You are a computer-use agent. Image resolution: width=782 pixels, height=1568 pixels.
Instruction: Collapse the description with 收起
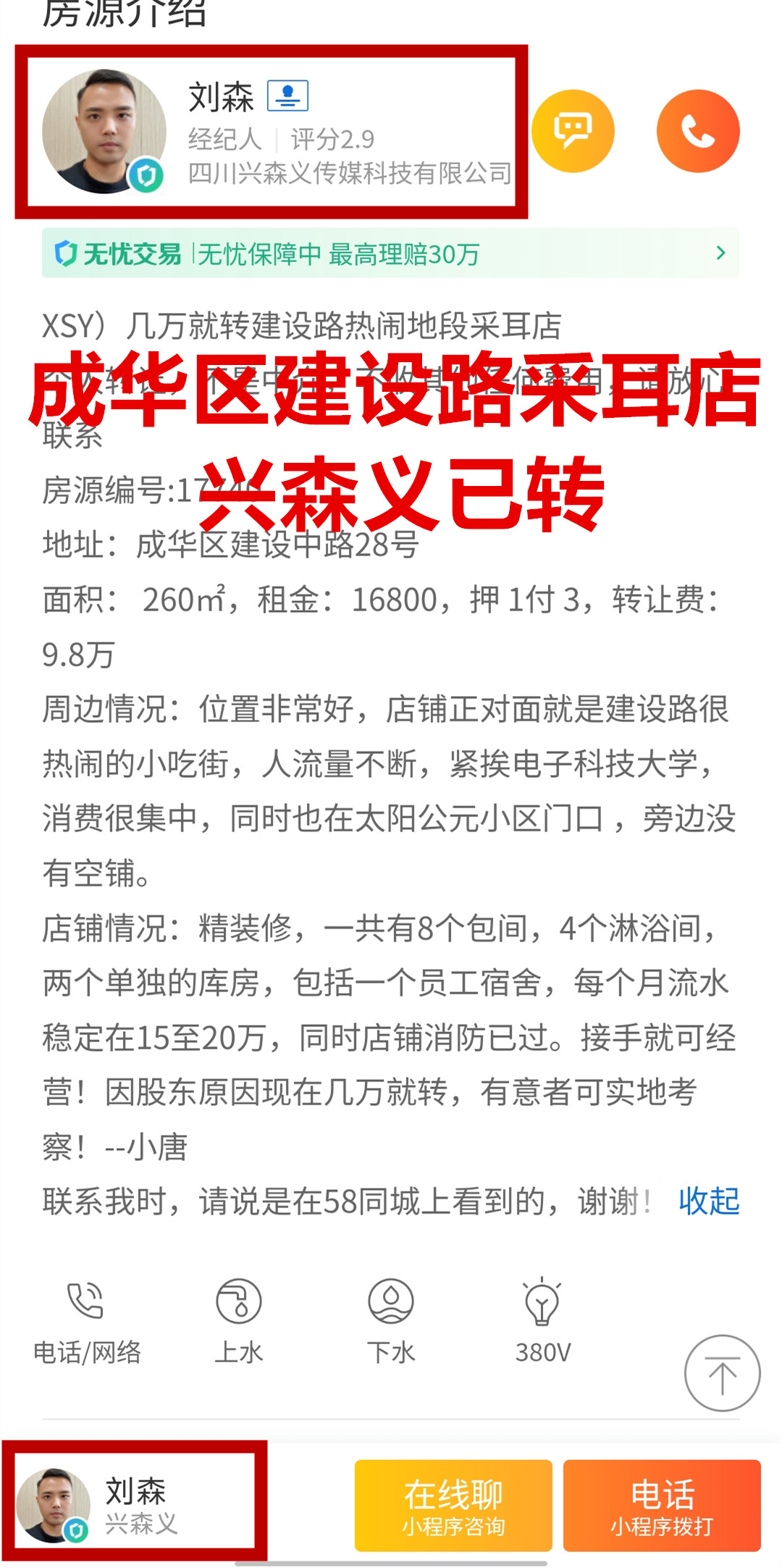(709, 1201)
